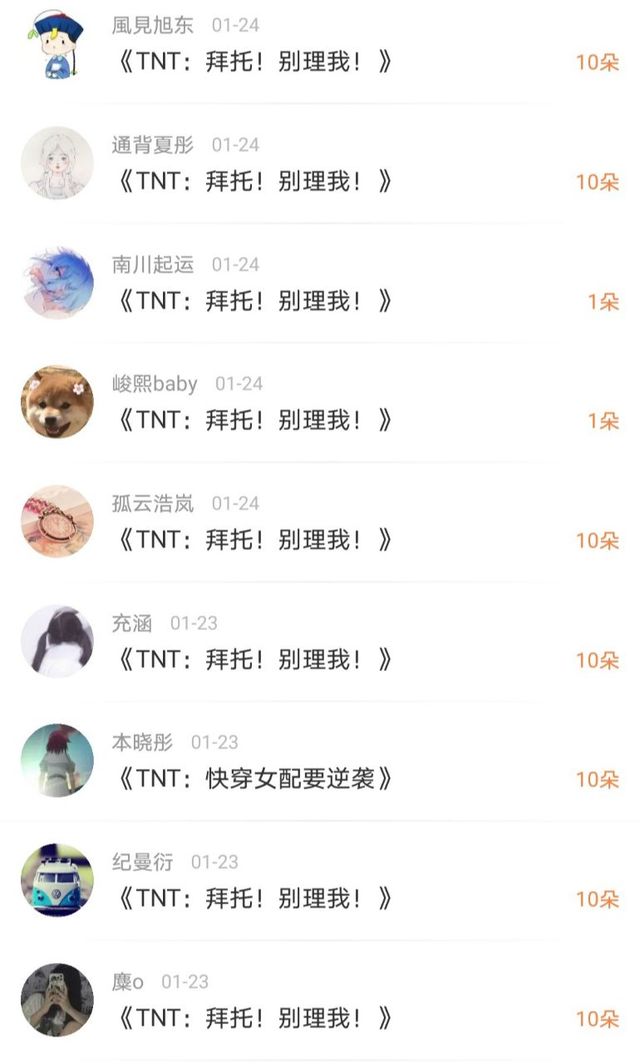Open 本晓彤's 快穿女配要逆袭 entry
The image size is (640, 1064).
coord(320,761)
